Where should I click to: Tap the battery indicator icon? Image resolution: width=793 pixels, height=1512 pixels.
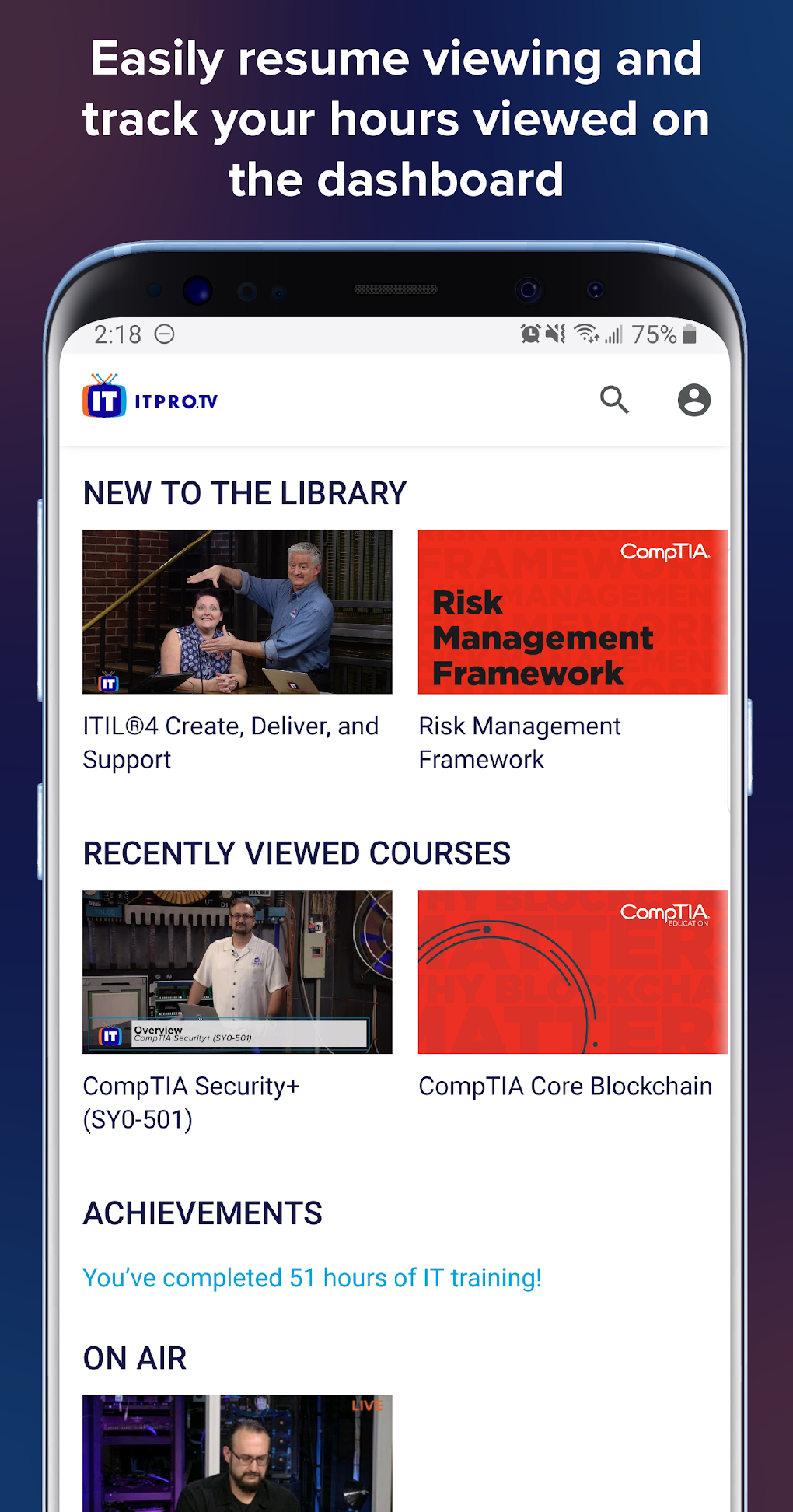(x=690, y=335)
